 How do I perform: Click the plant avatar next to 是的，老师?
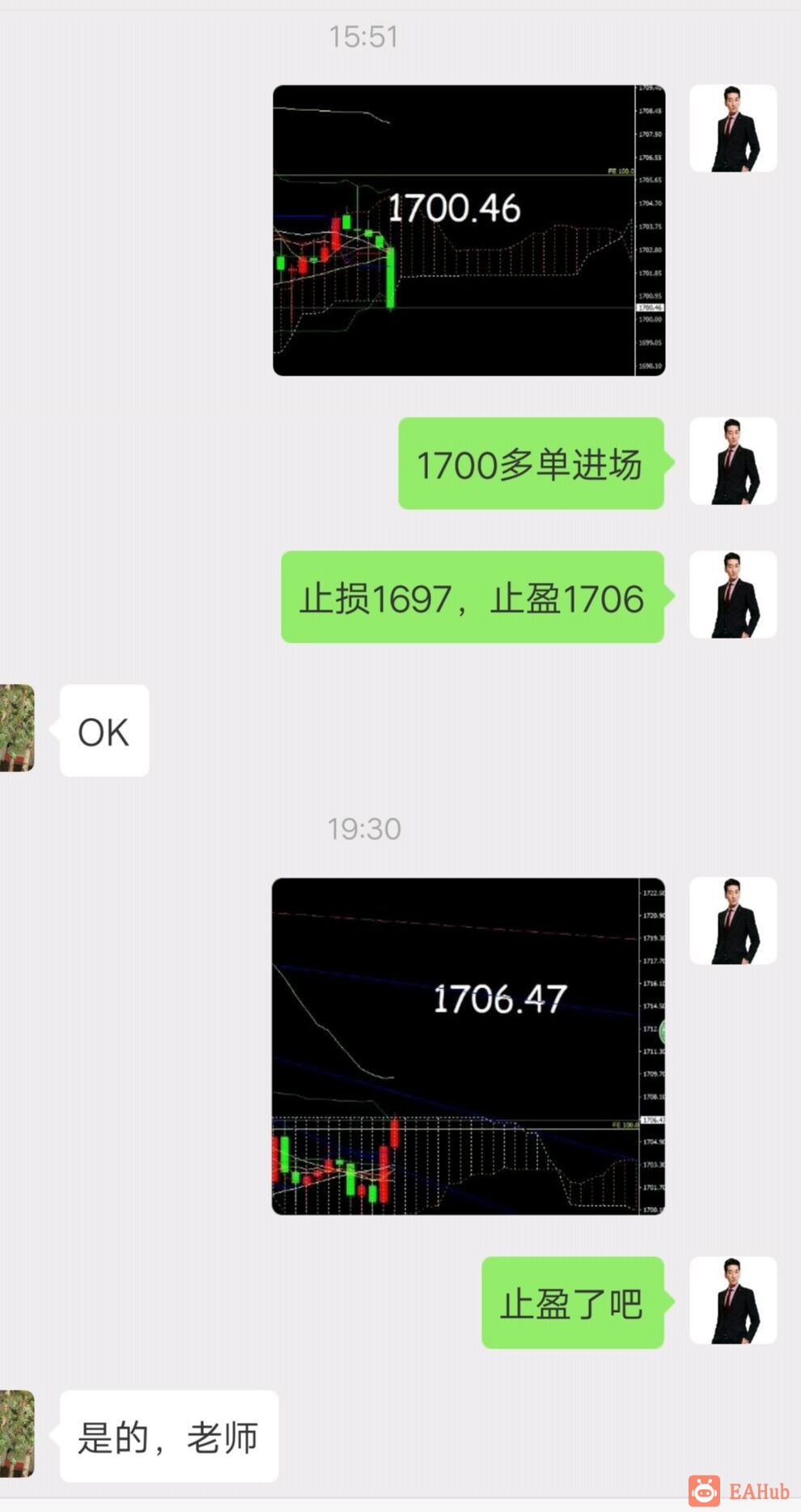coord(16,1433)
